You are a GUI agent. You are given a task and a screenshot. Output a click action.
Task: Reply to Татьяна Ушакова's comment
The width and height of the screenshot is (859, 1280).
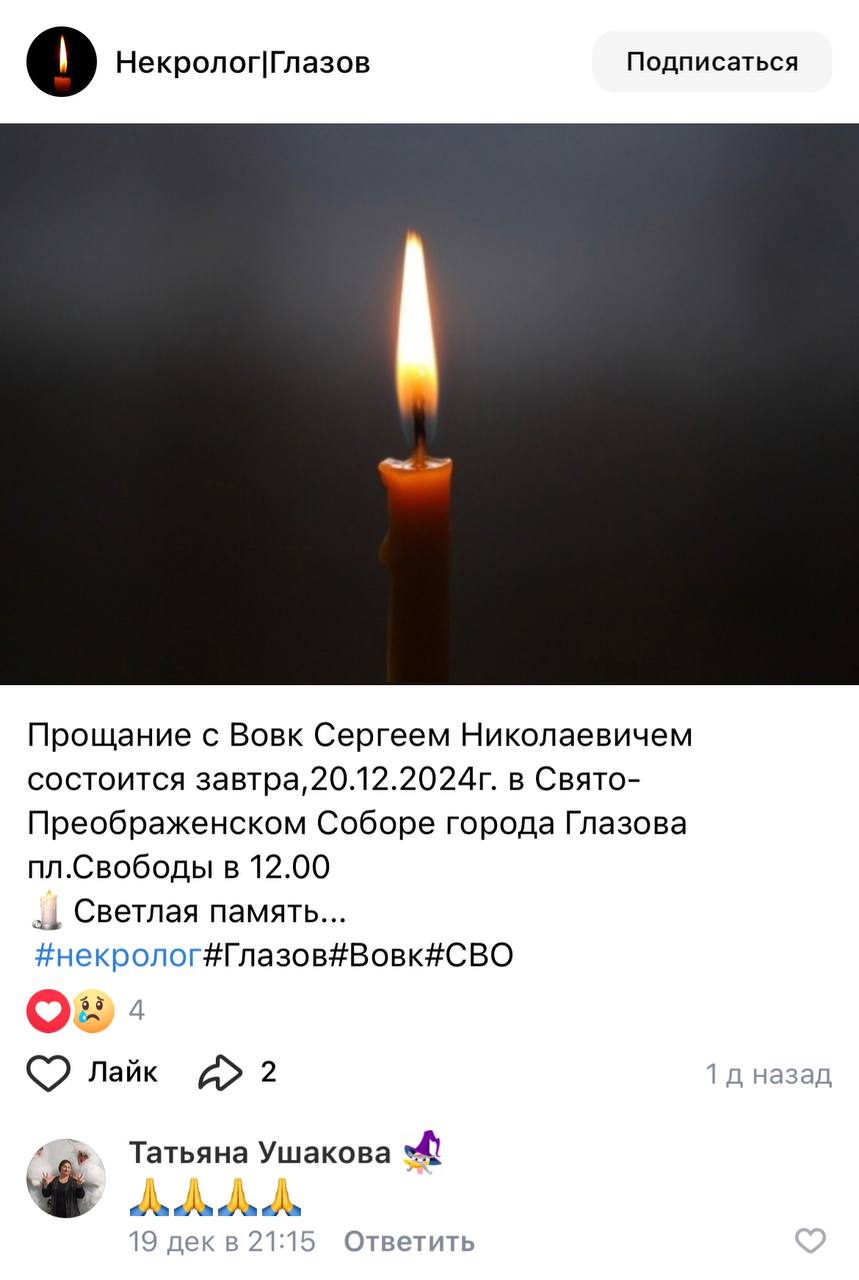(409, 1242)
